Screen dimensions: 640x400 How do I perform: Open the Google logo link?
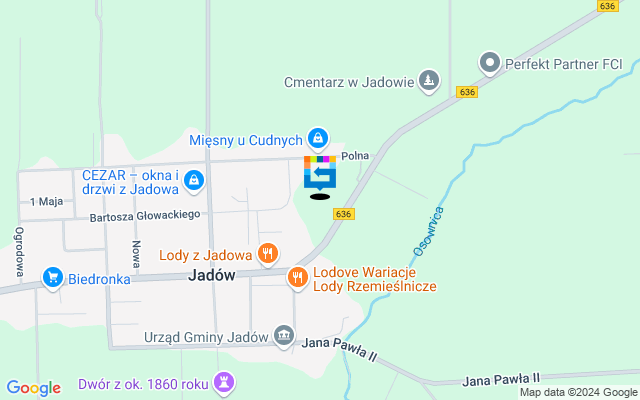(33, 388)
